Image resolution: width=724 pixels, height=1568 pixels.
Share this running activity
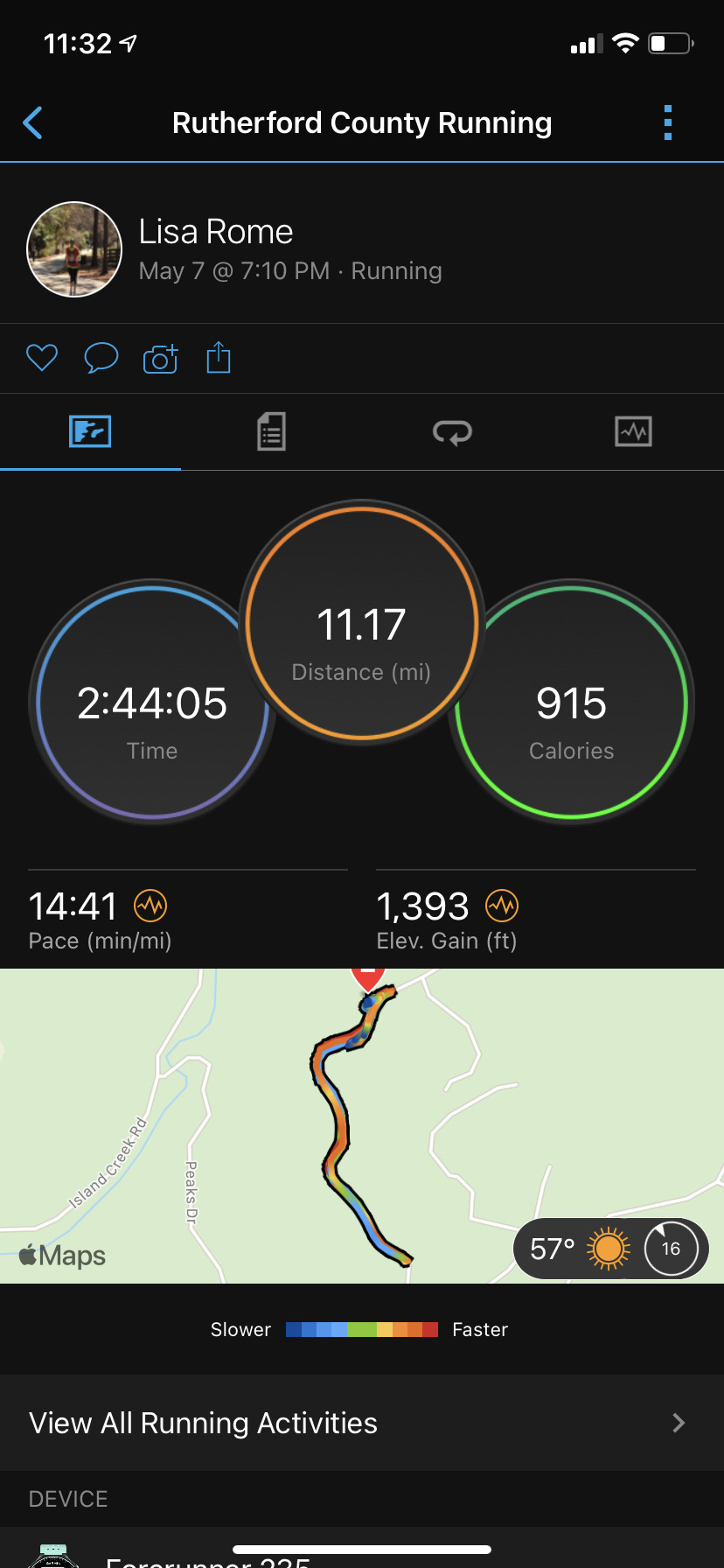click(x=219, y=358)
